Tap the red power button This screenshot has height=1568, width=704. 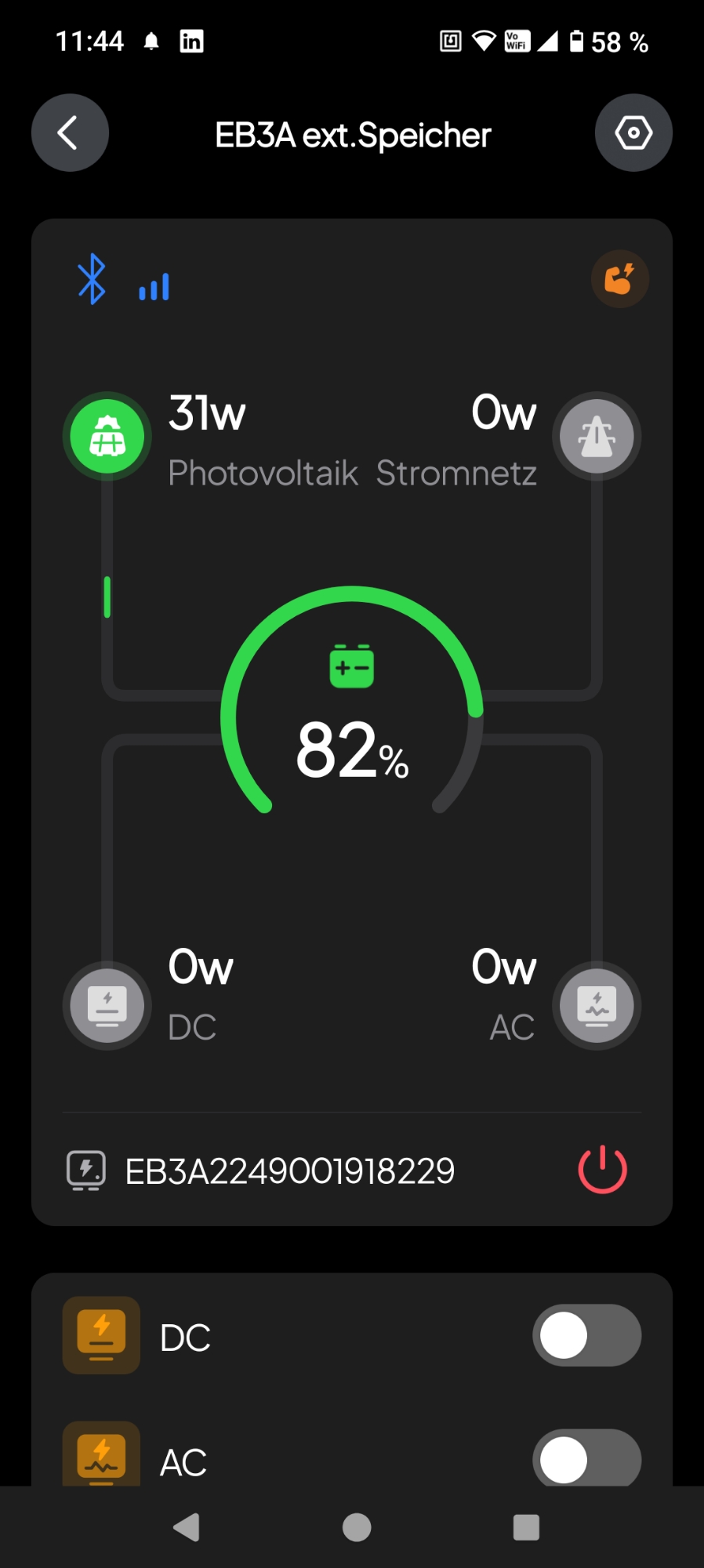602,1170
